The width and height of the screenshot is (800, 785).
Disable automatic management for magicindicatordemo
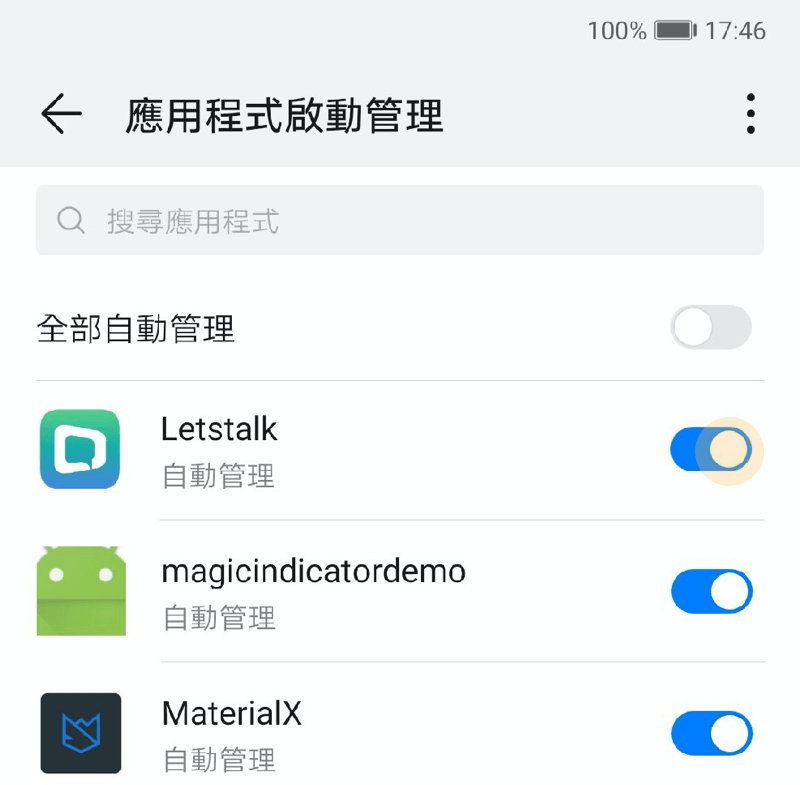click(711, 591)
